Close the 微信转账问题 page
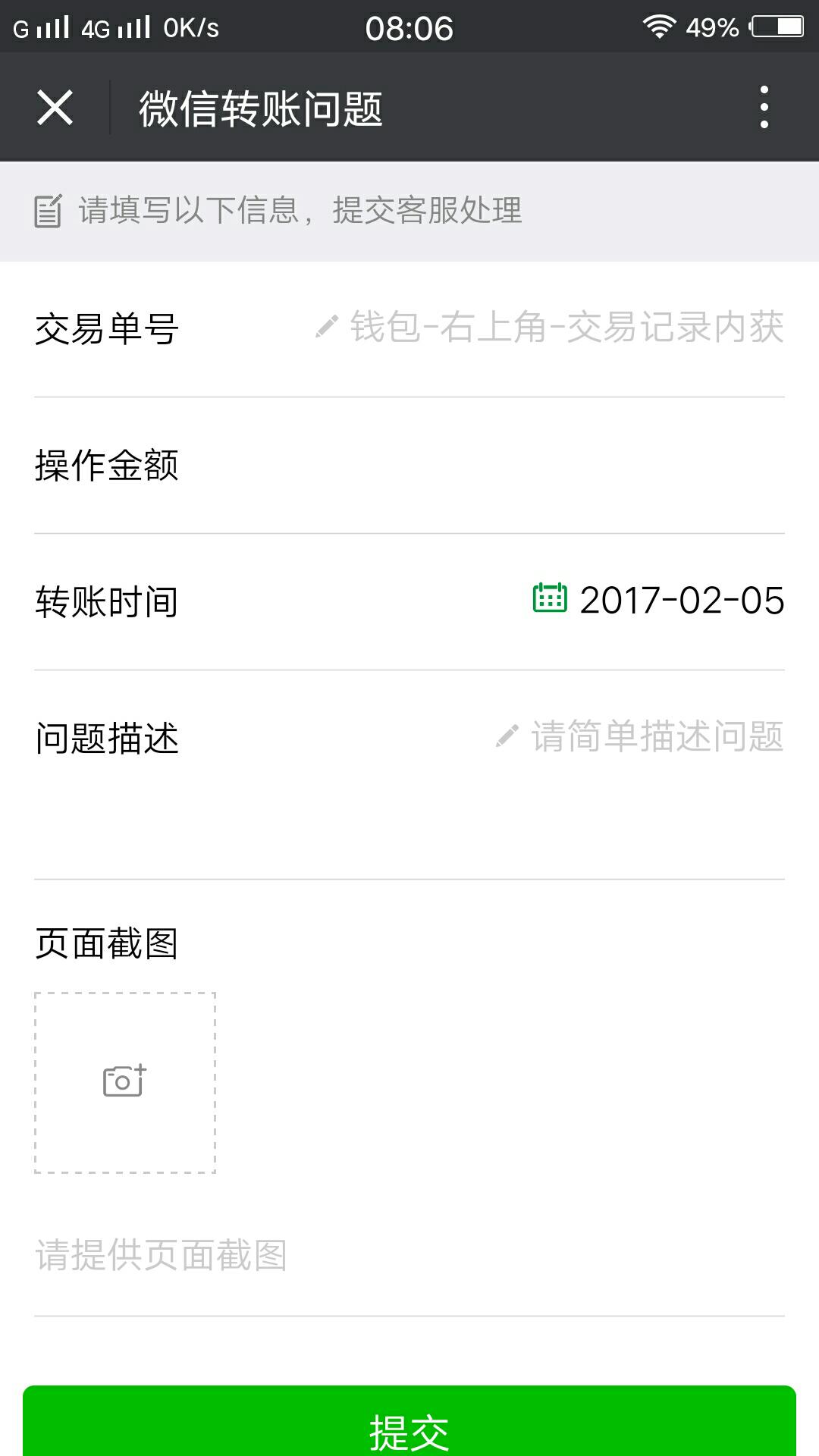819x1456 pixels. coord(55,107)
